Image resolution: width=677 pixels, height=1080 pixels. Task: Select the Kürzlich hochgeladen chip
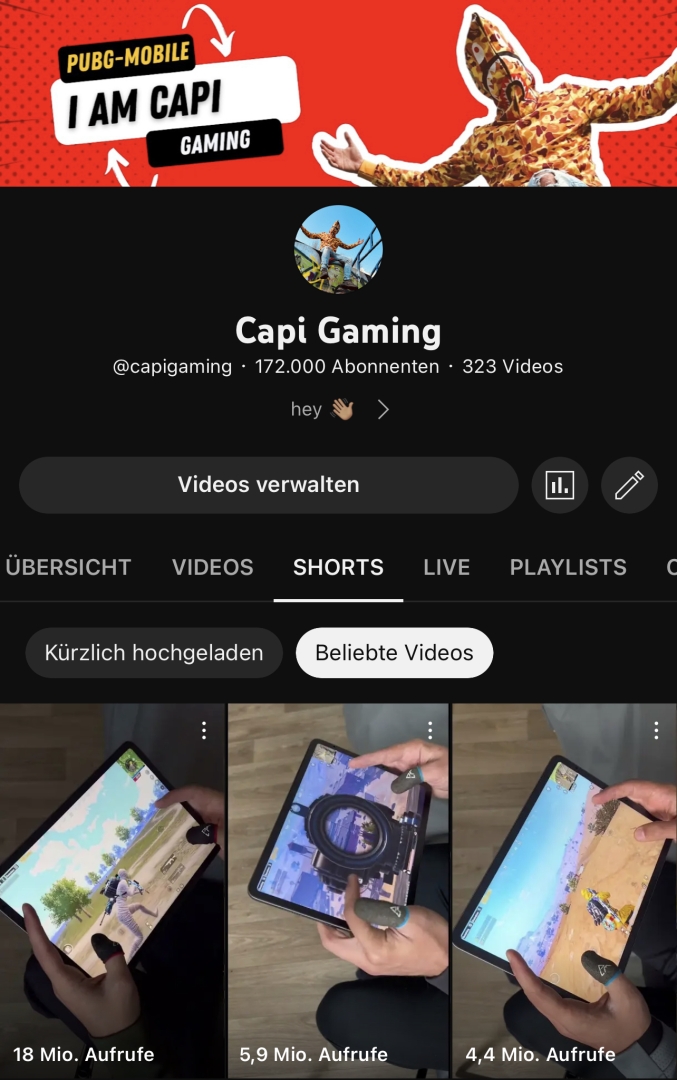pyautogui.click(x=154, y=653)
